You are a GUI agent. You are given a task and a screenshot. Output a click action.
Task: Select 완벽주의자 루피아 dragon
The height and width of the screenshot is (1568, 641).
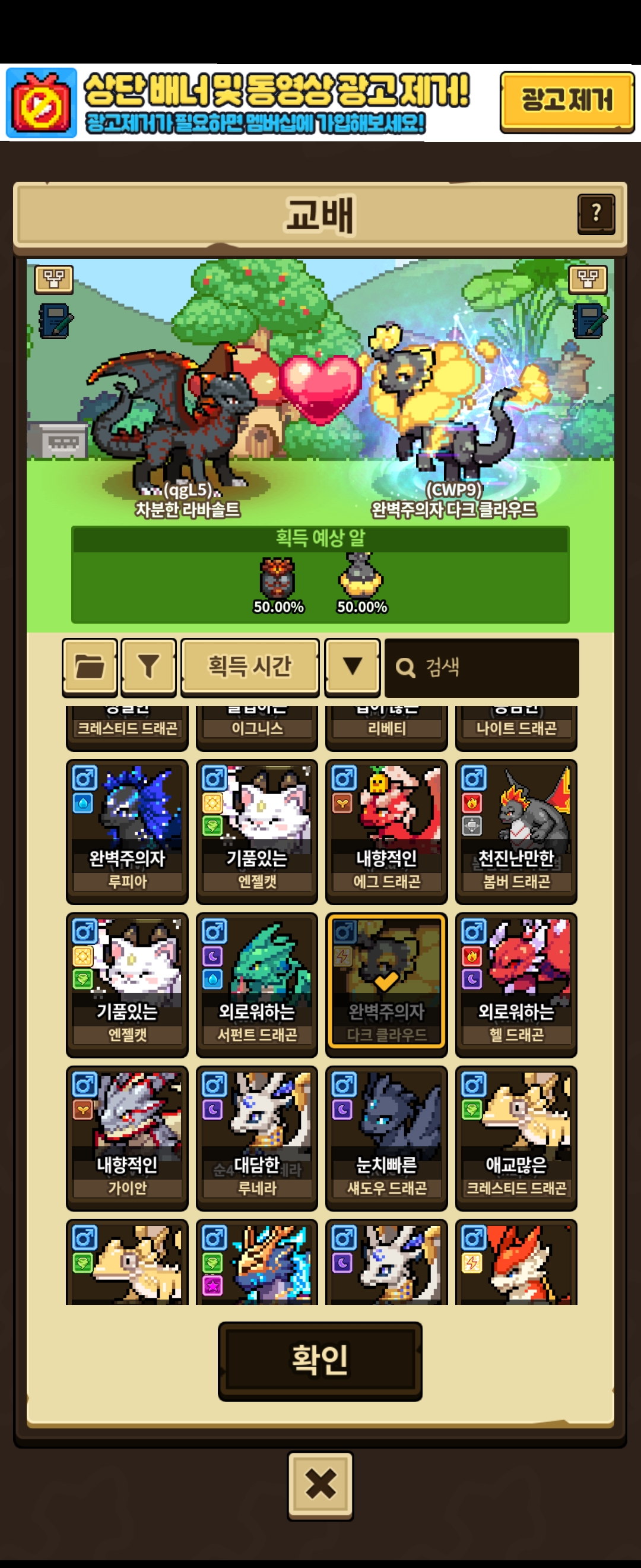[127, 831]
